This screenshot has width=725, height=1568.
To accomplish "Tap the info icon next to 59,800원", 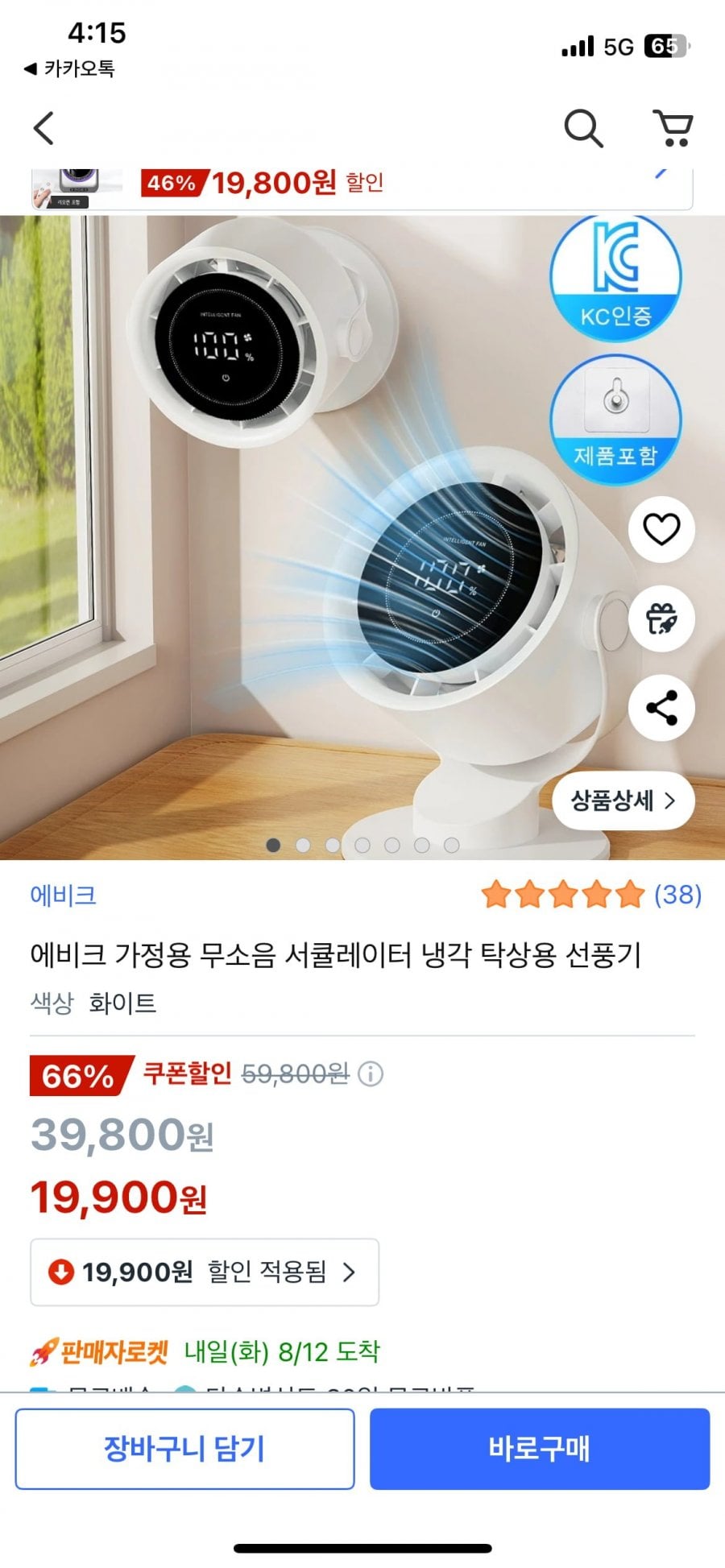I will tap(371, 1074).
